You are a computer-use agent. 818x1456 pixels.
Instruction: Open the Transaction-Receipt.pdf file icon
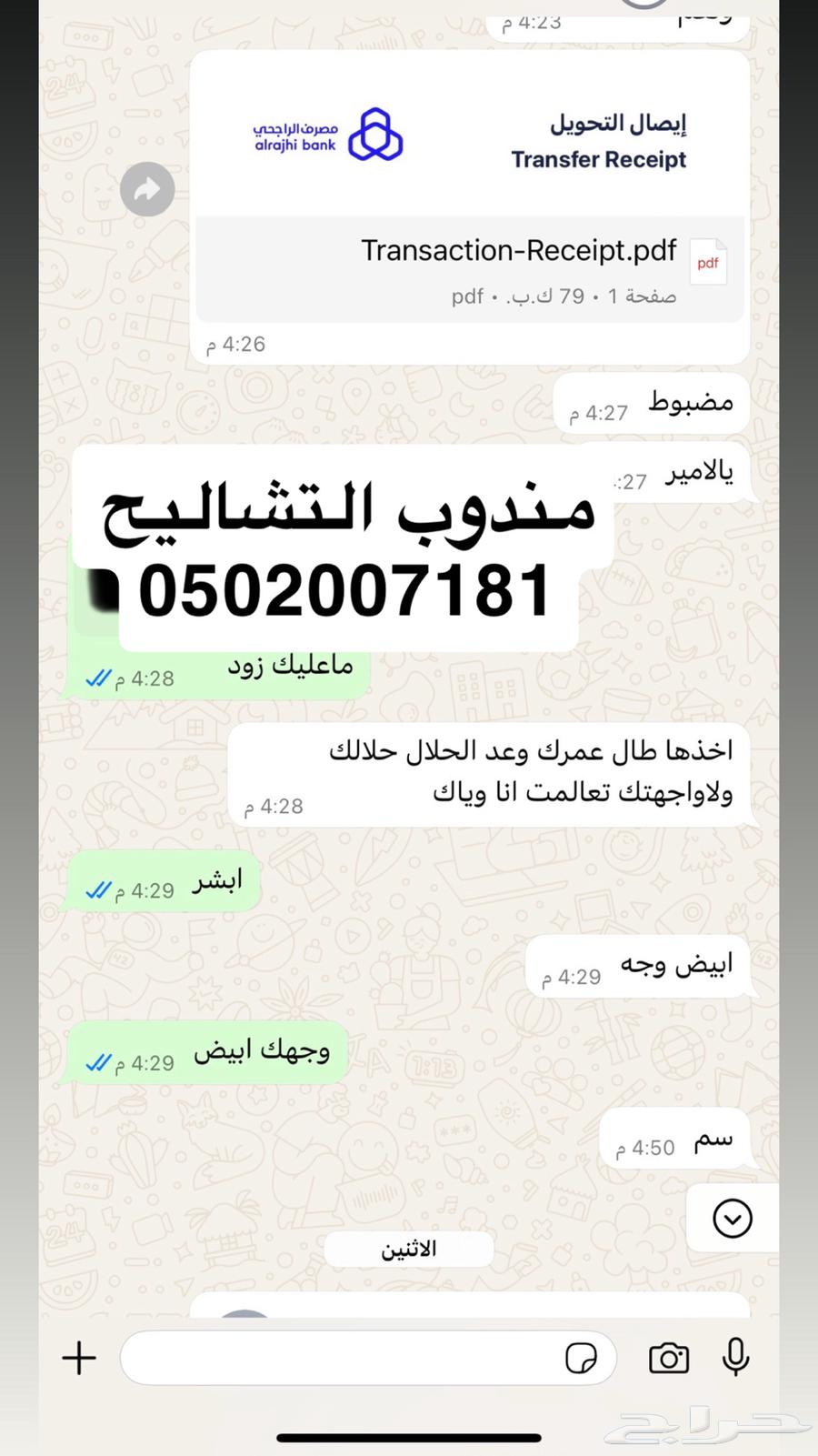[x=708, y=262]
